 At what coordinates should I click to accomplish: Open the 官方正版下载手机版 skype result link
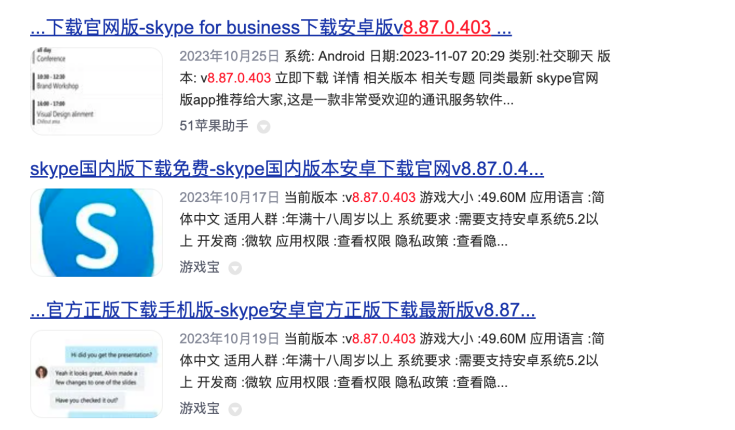click(x=283, y=309)
